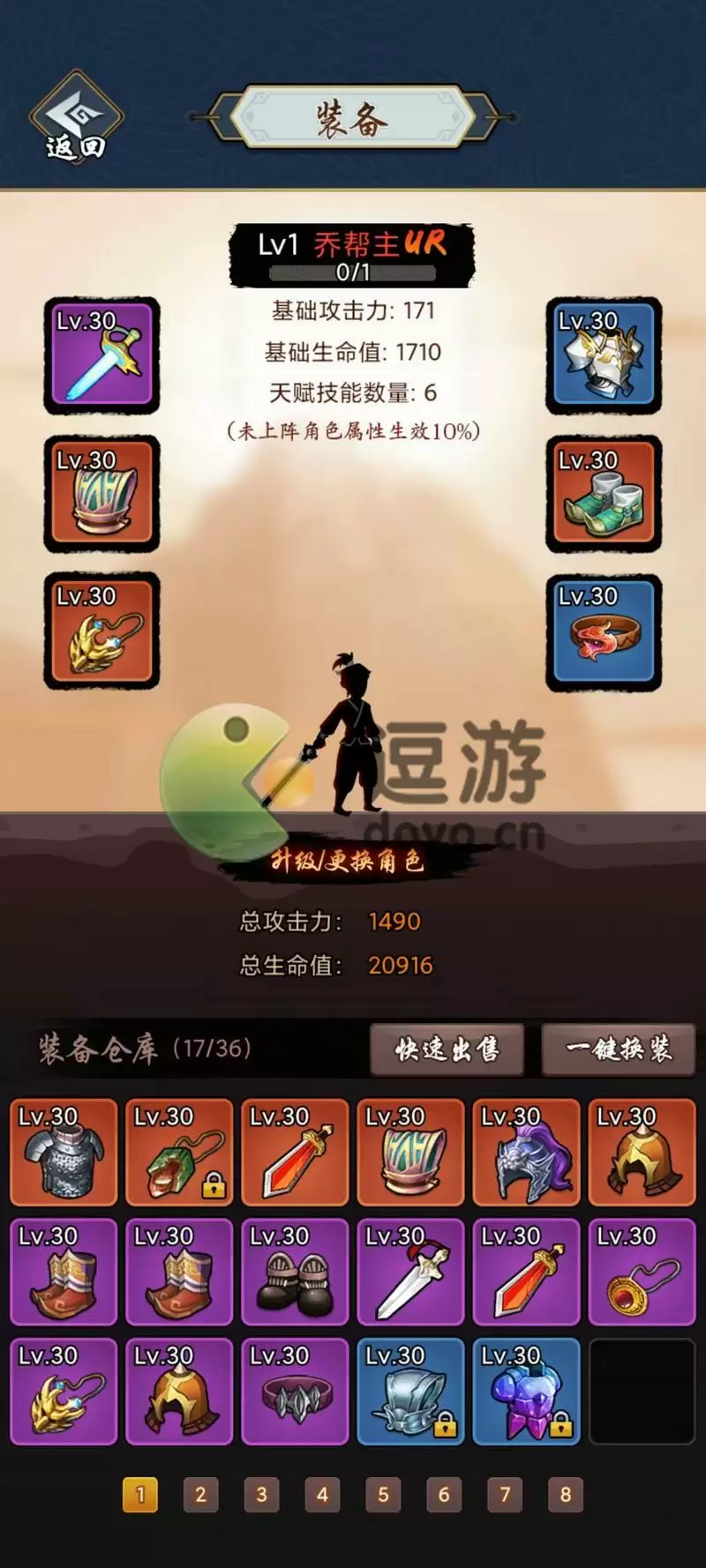
Task: Switch to warehouse page 4
Action: point(323,1494)
